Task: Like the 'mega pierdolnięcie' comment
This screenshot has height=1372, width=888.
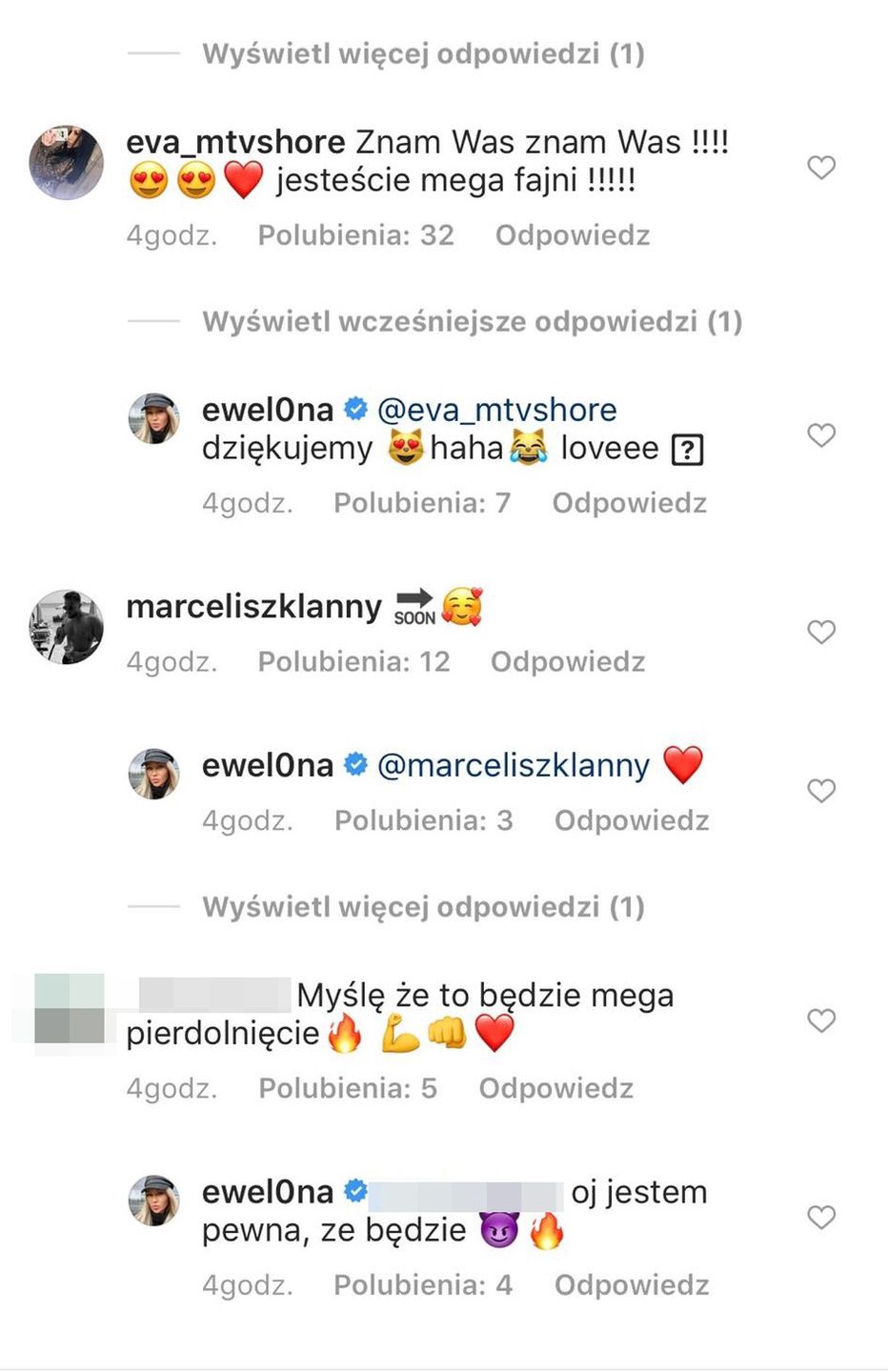Action: [821, 1020]
